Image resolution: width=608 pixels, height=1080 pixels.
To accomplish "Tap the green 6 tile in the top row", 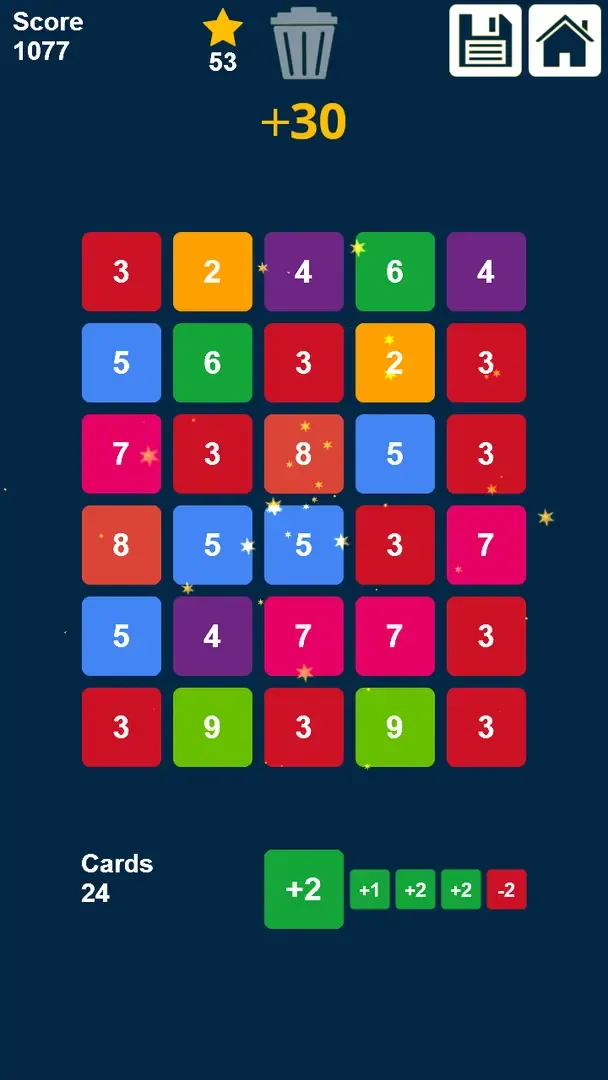I will point(395,272).
